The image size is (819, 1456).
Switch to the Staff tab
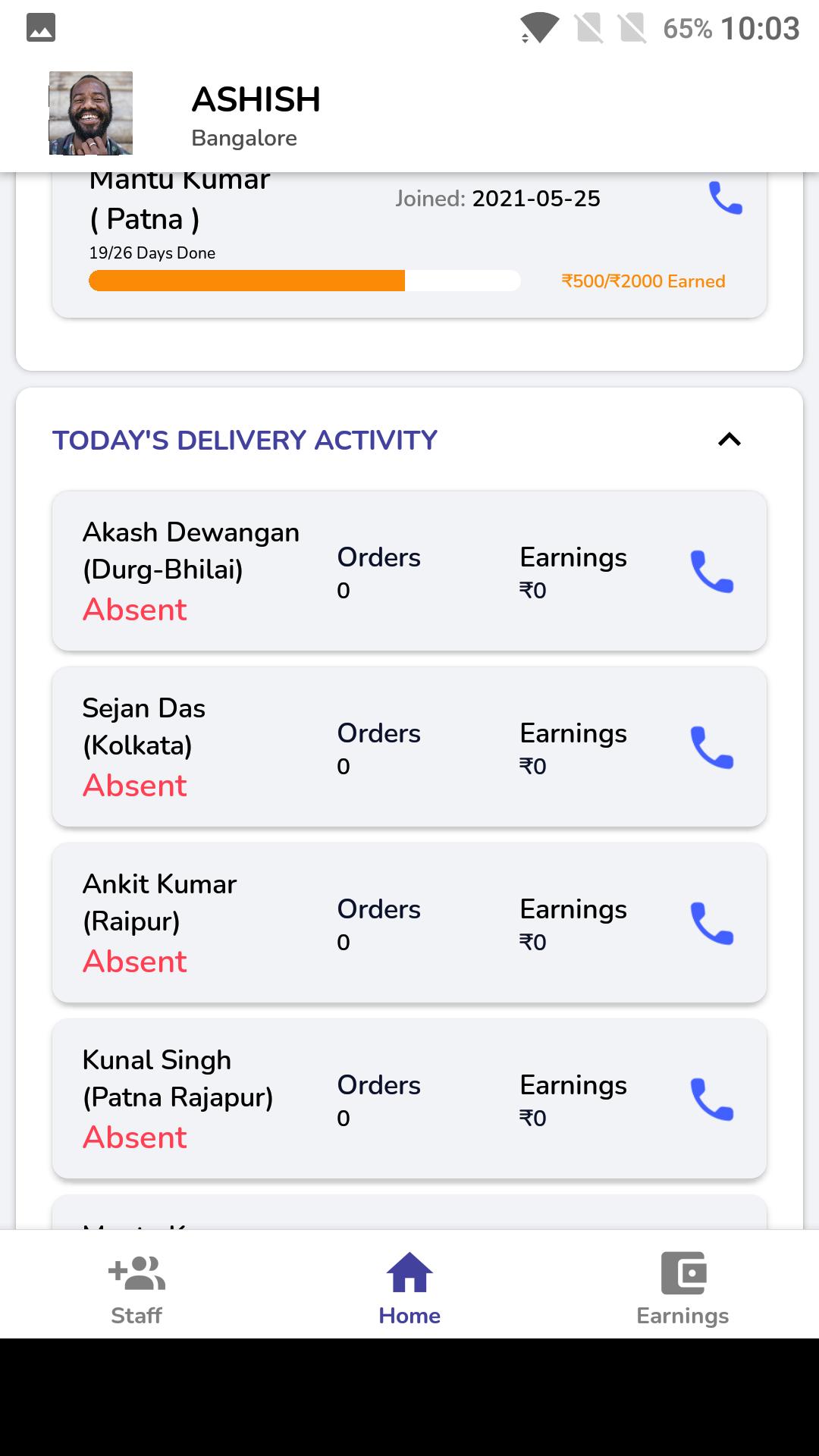[x=136, y=1288]
